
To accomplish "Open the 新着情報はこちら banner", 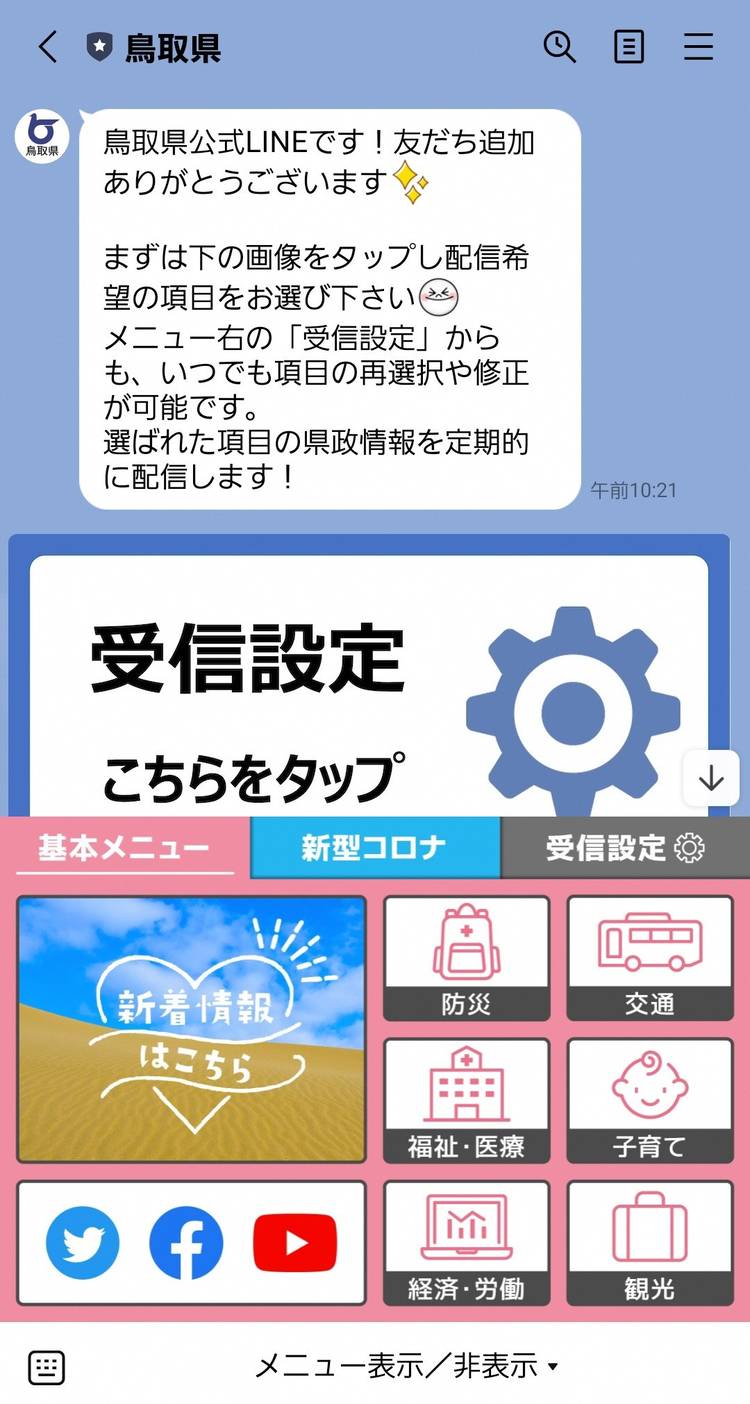I will [192, 1029].
